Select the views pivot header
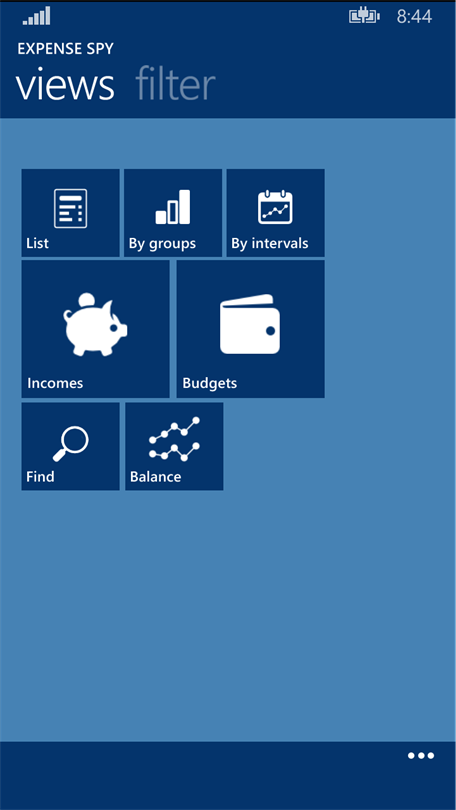456x810 pixels. (x=65, y=85)
